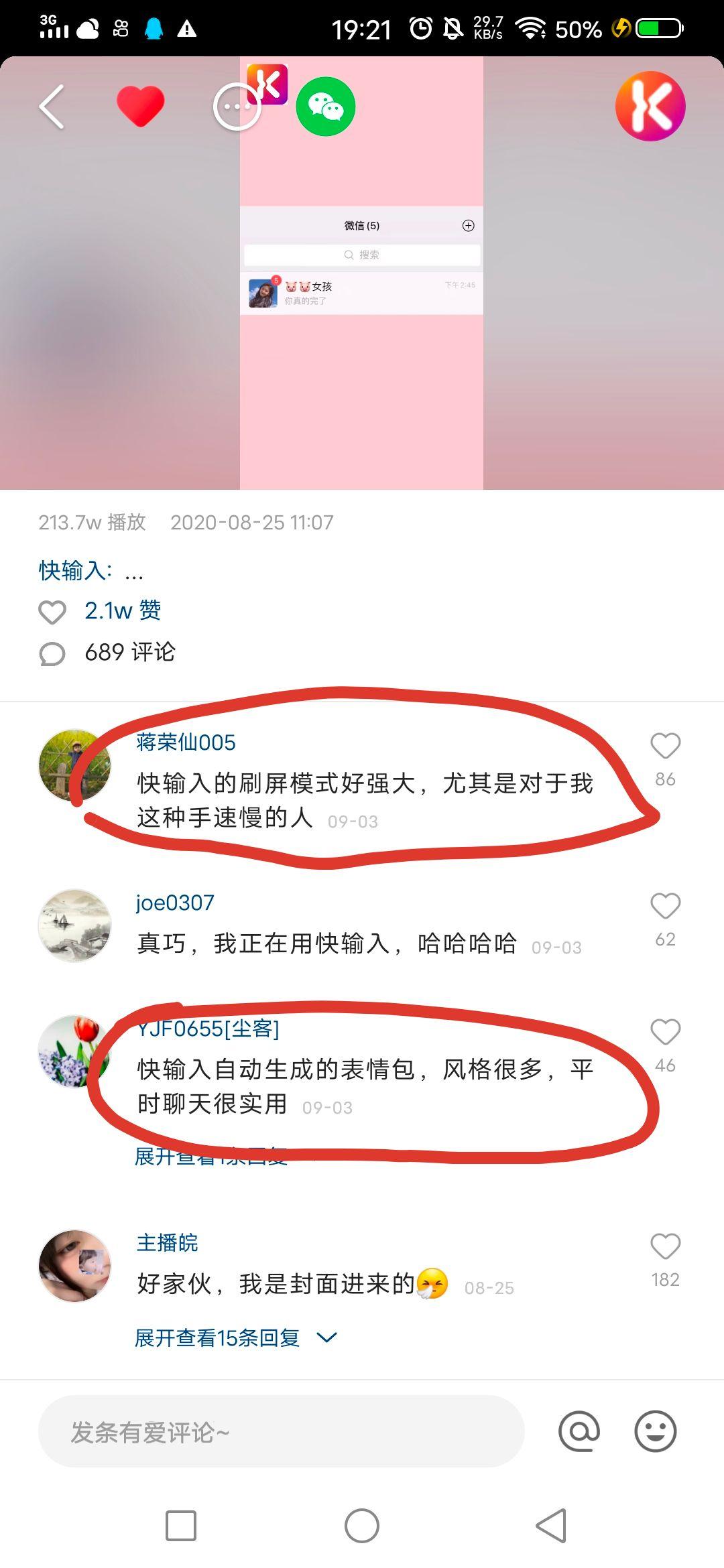Tap the @ mention icon

(579, 1431)
